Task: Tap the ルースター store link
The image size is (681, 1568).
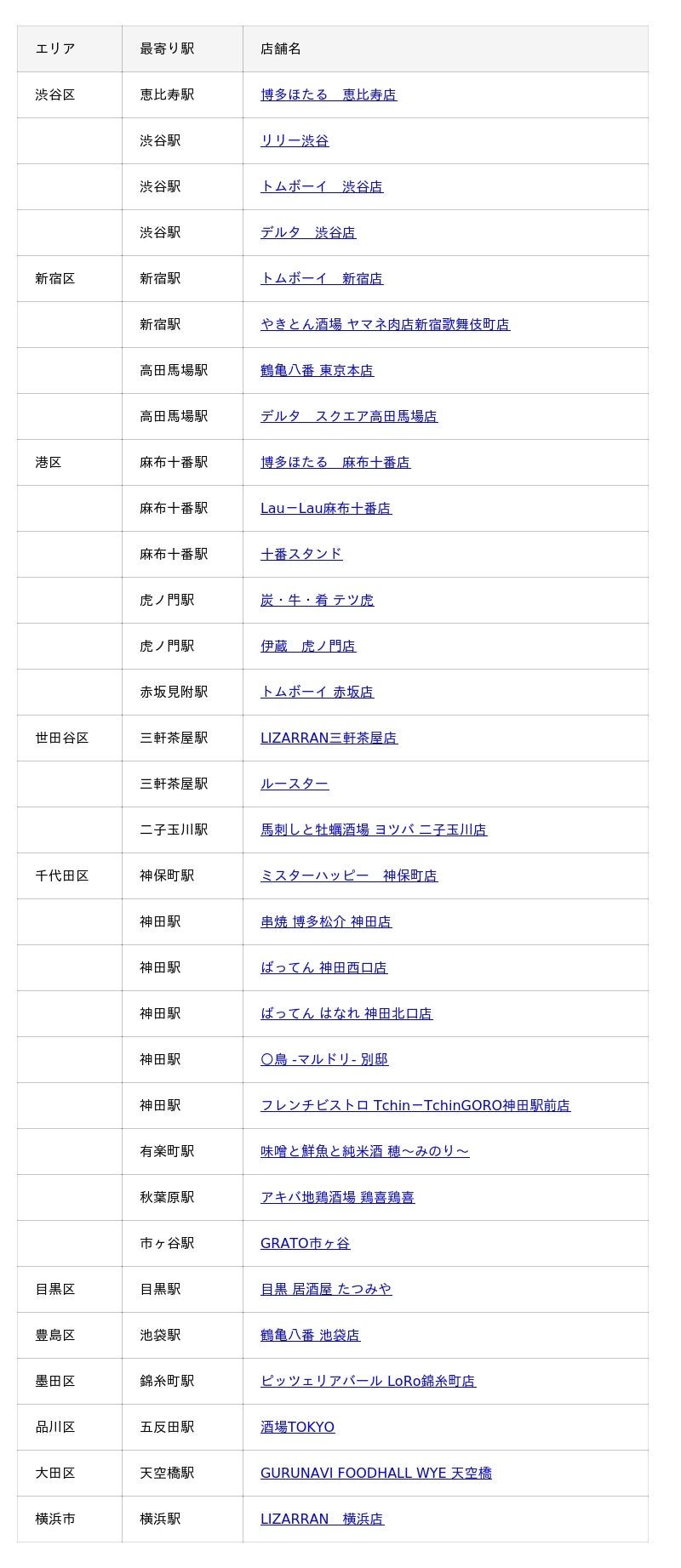Action: [x=295, y=784]
